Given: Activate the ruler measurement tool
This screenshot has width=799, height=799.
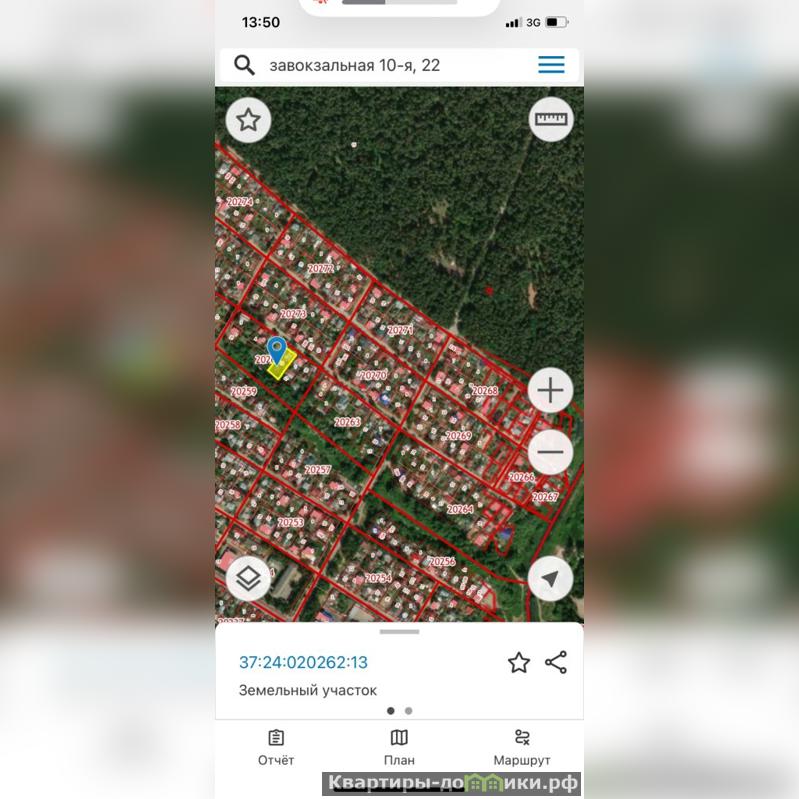Looking at the screenshot, I should coord(550,120).
